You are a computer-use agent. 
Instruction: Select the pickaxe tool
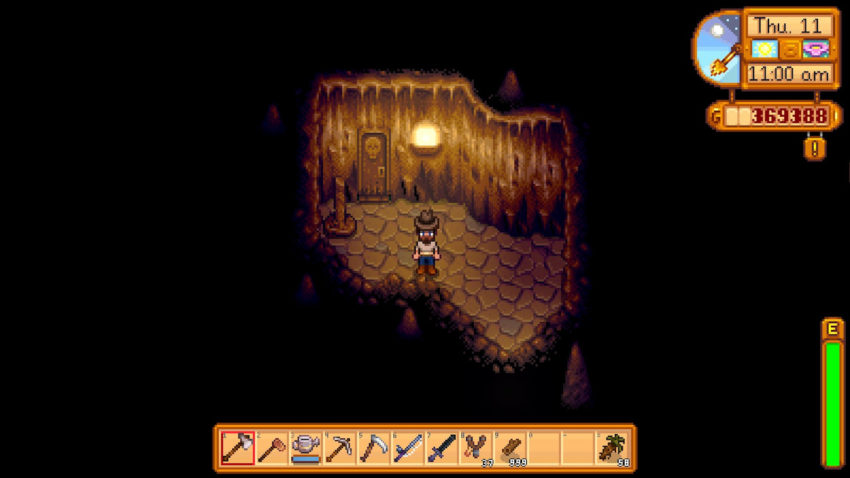340,447
